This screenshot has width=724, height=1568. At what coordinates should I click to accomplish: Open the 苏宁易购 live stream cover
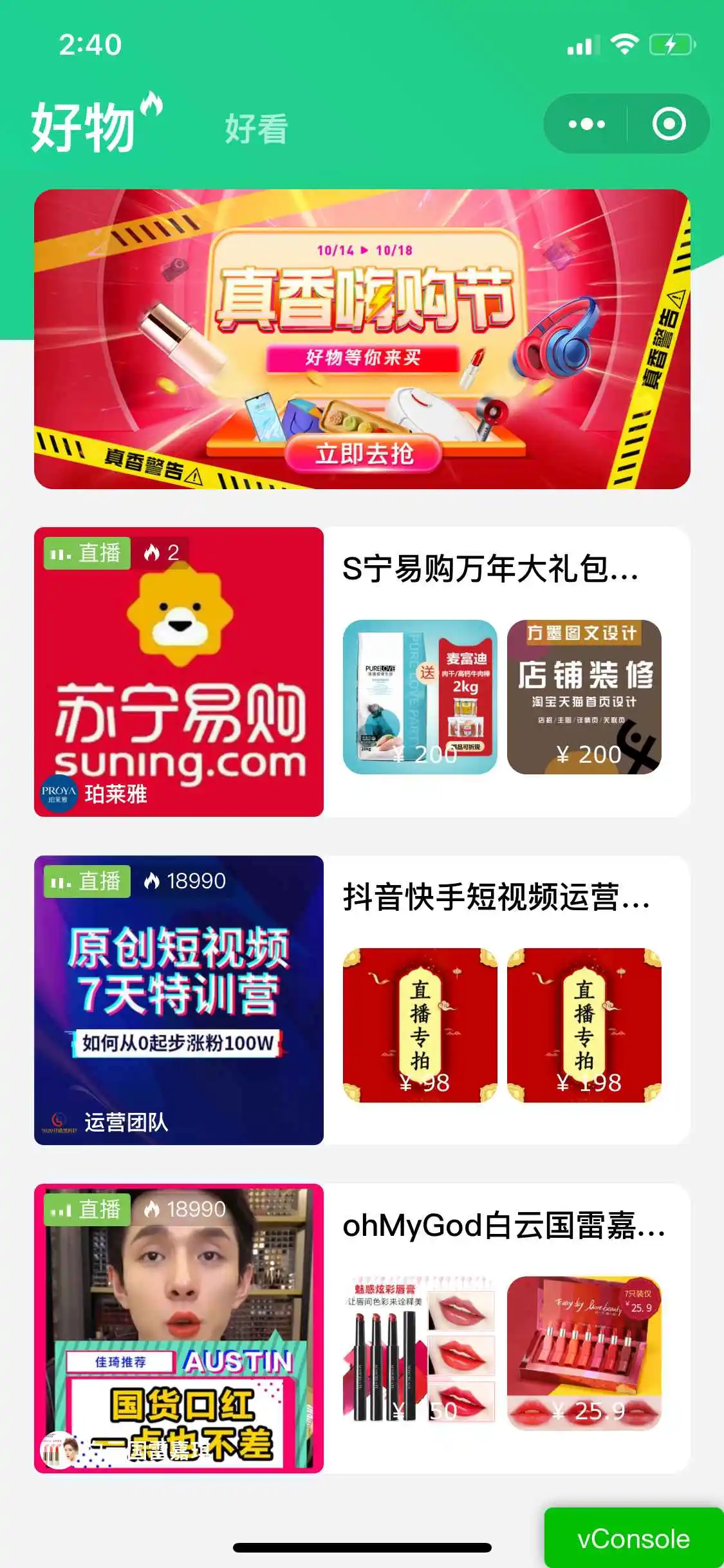tap(179, 671)
